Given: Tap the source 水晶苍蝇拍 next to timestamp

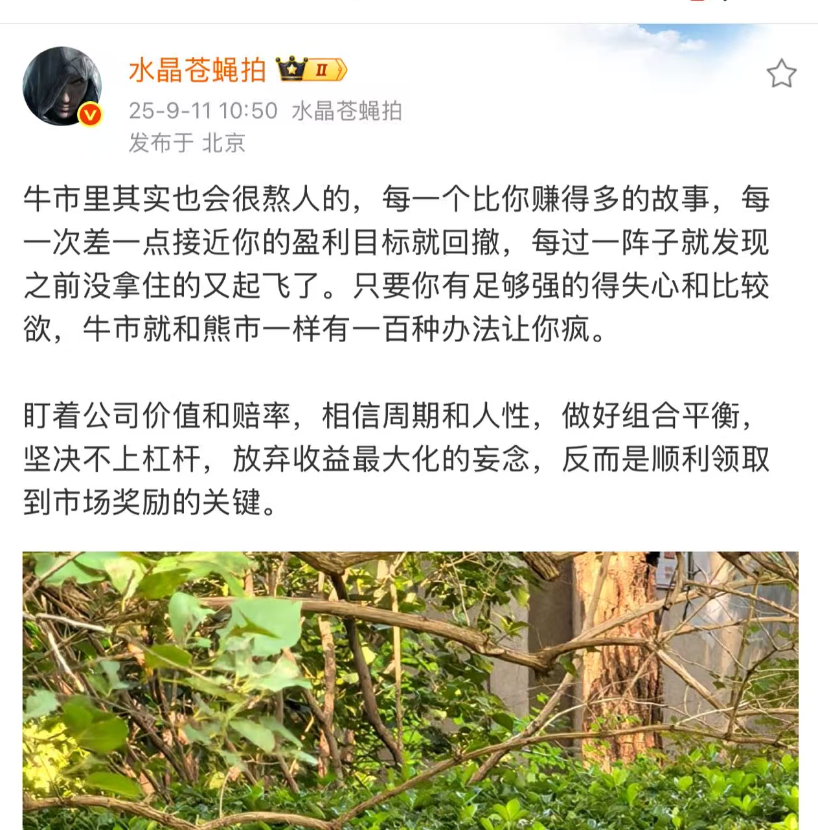Looking at the screenshot, I should click(346, 111).
